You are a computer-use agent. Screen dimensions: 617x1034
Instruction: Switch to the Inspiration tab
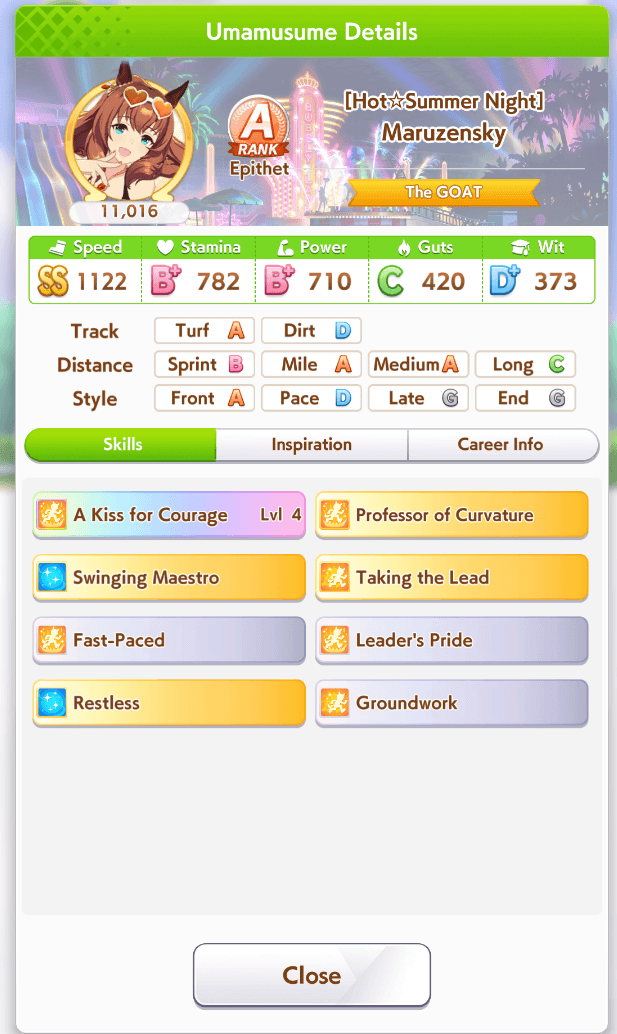tap(311, 445)
